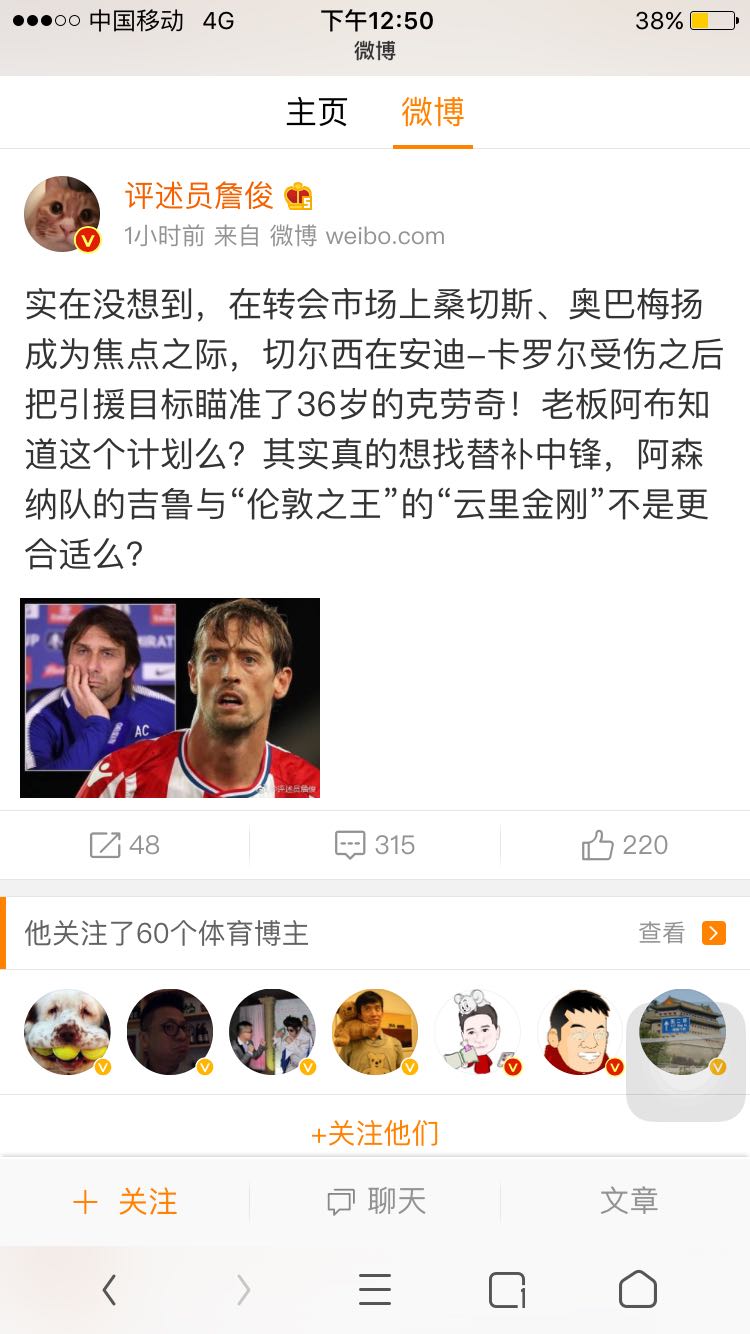Start a chat via 聊天
Image resolution: width=750 pixels, height=1334 pixels.
(376, 1201)
